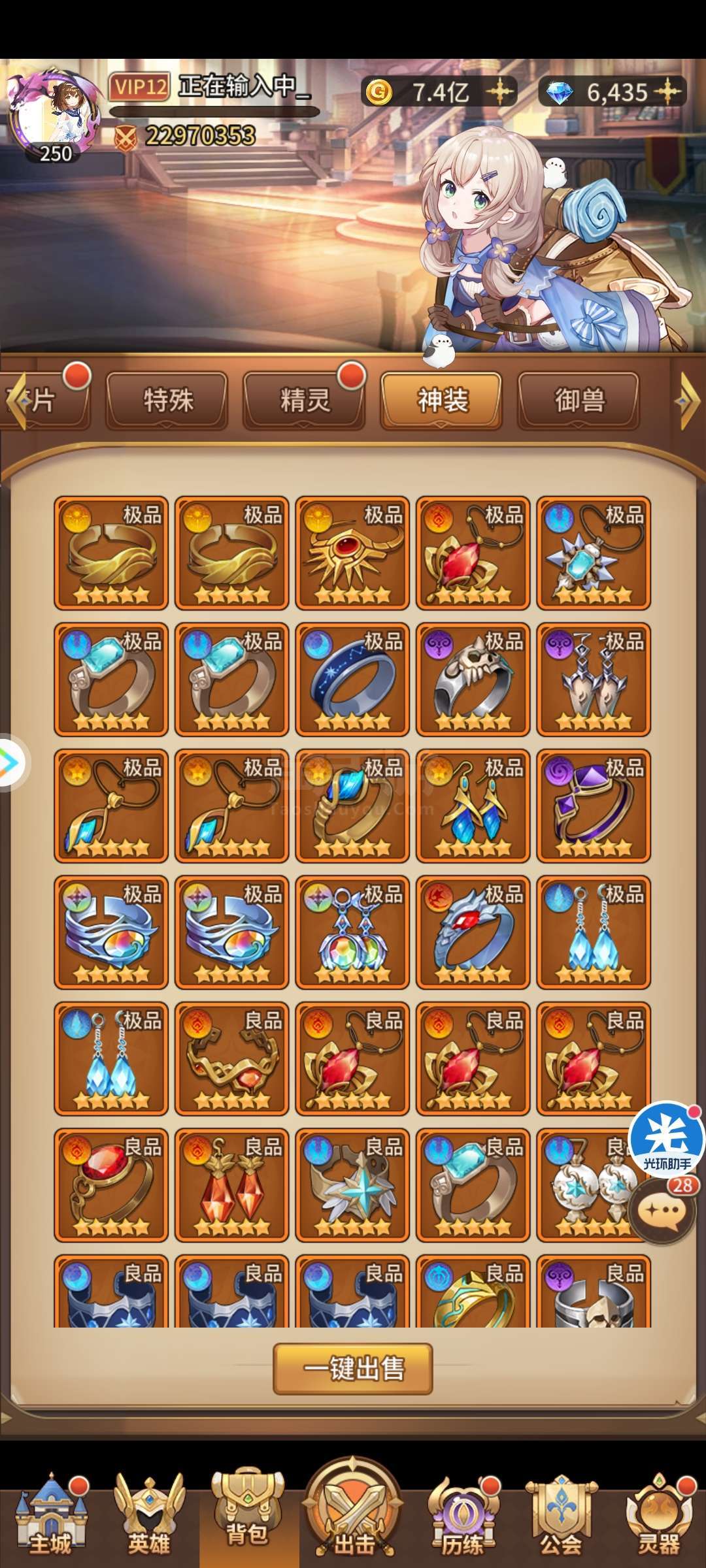The height and width of the screenshot is (1568, 706).
Task: Select the 神装 tab
Action: coord(442,400)
